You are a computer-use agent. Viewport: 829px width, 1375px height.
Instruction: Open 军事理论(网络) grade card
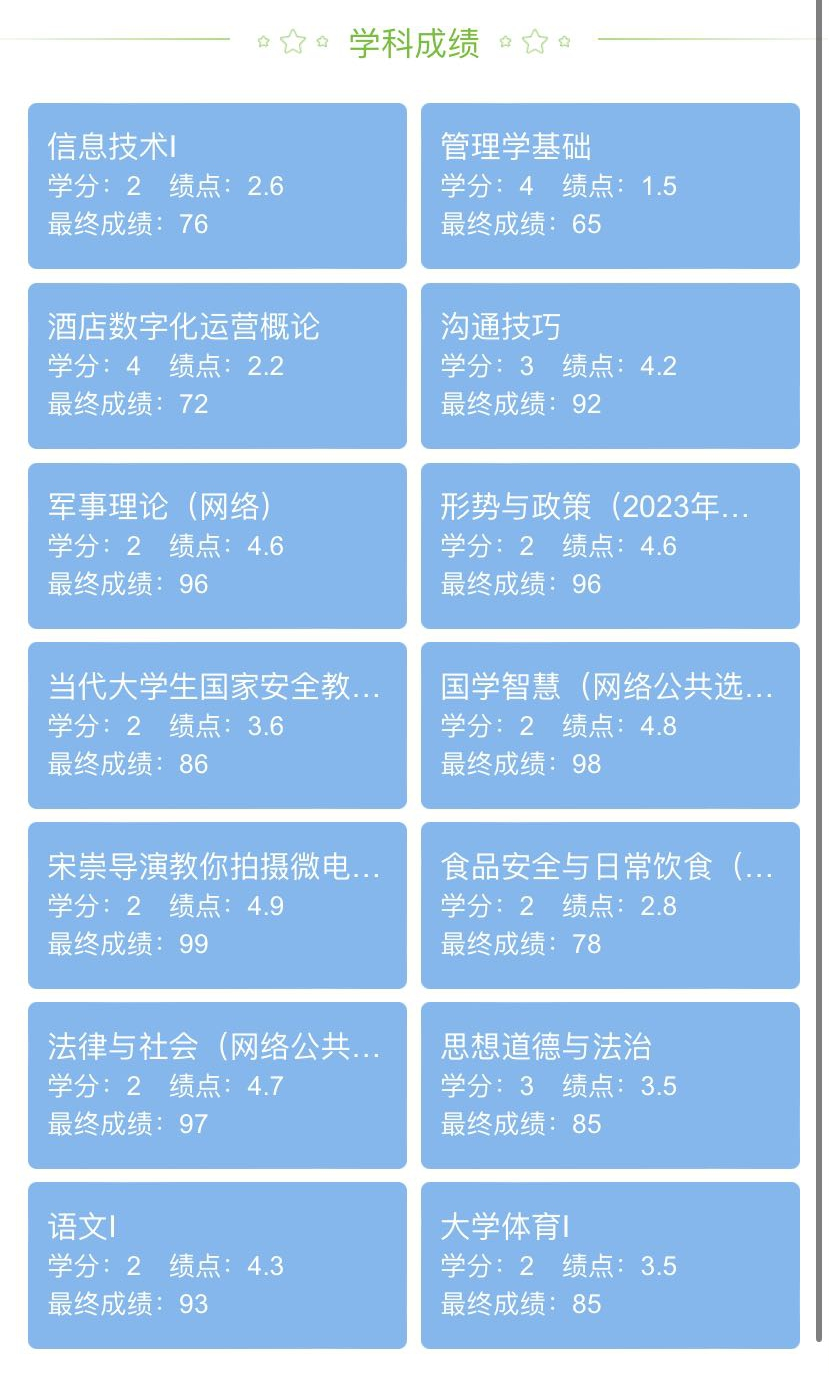pos(217,546)
